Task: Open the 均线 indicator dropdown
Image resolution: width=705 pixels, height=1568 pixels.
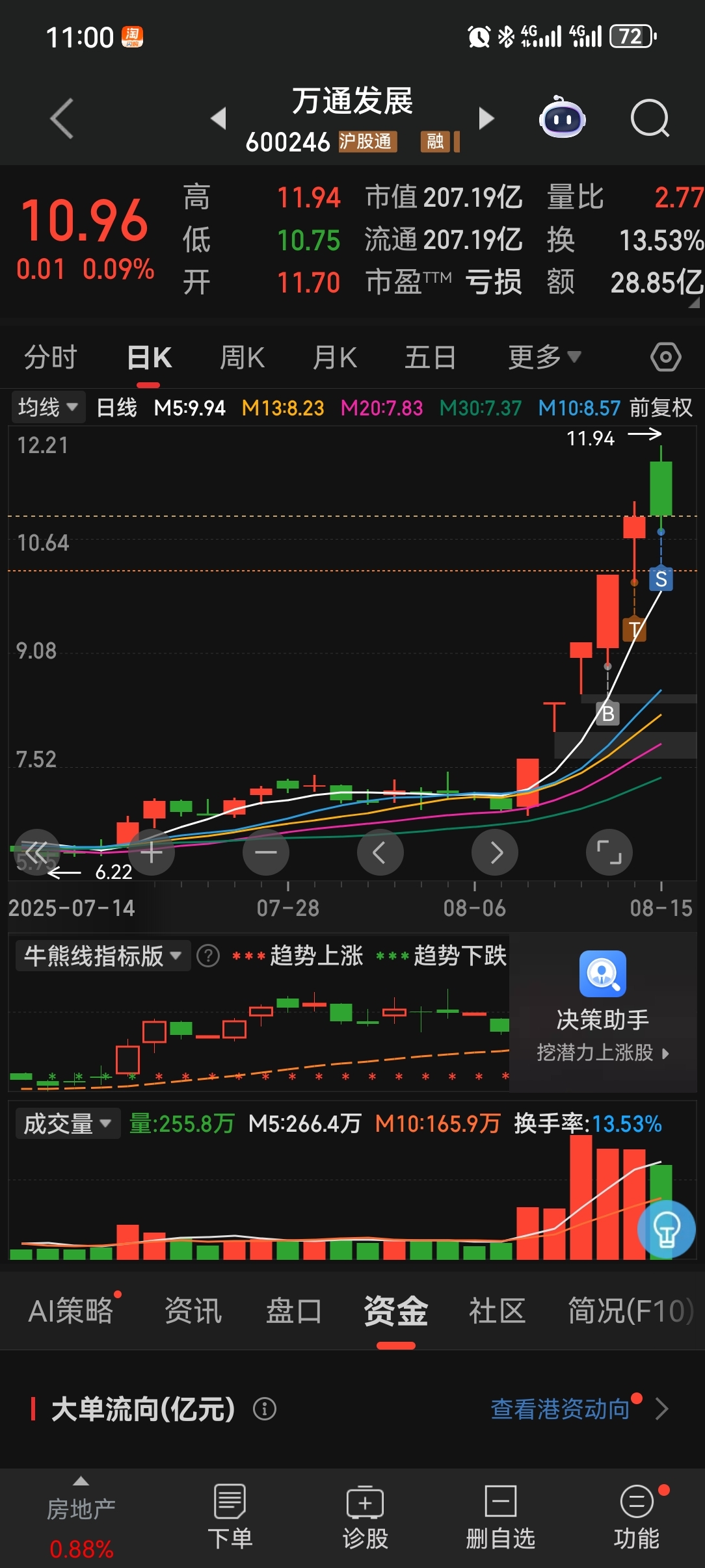Action: [x=47, y=408]
